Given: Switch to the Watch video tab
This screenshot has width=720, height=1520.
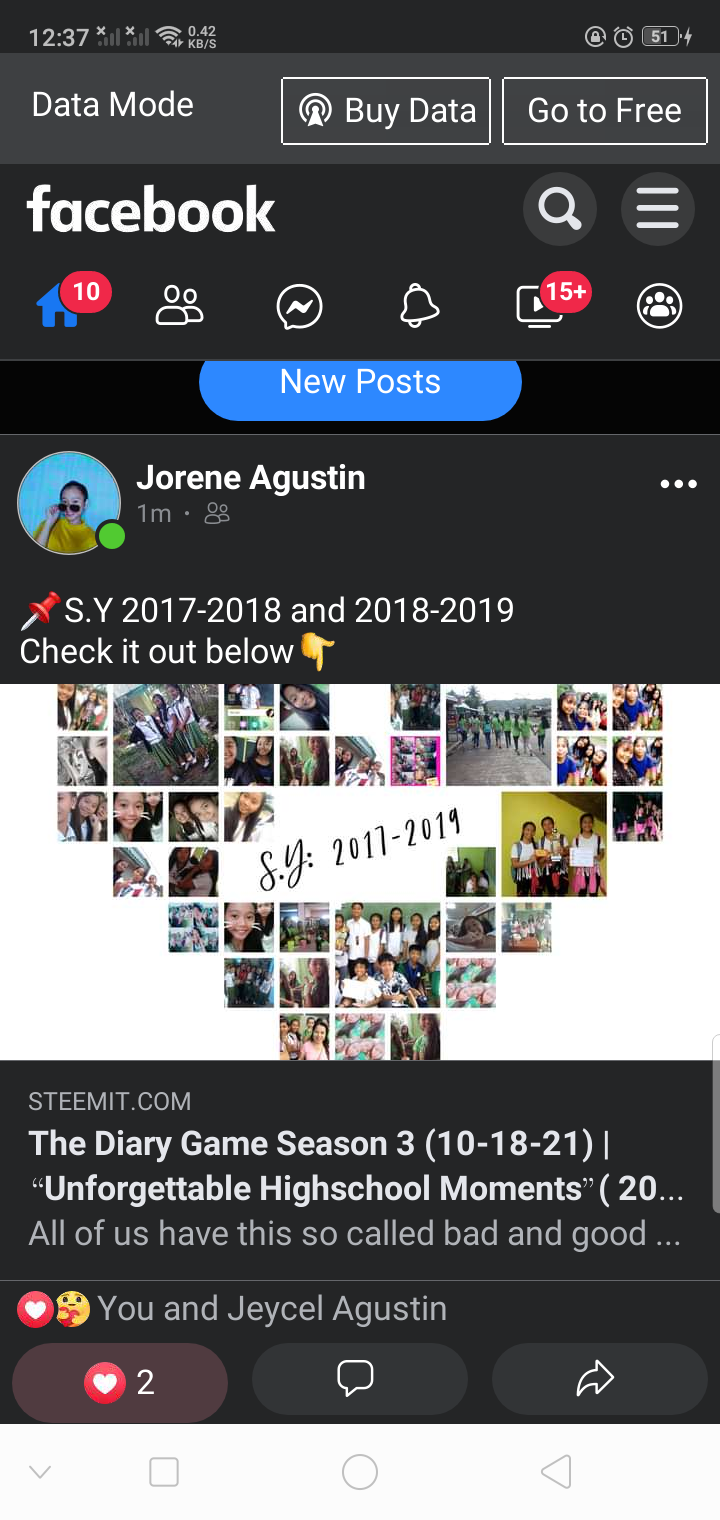Looking at the screenshot, I should [x=540, y=306].
